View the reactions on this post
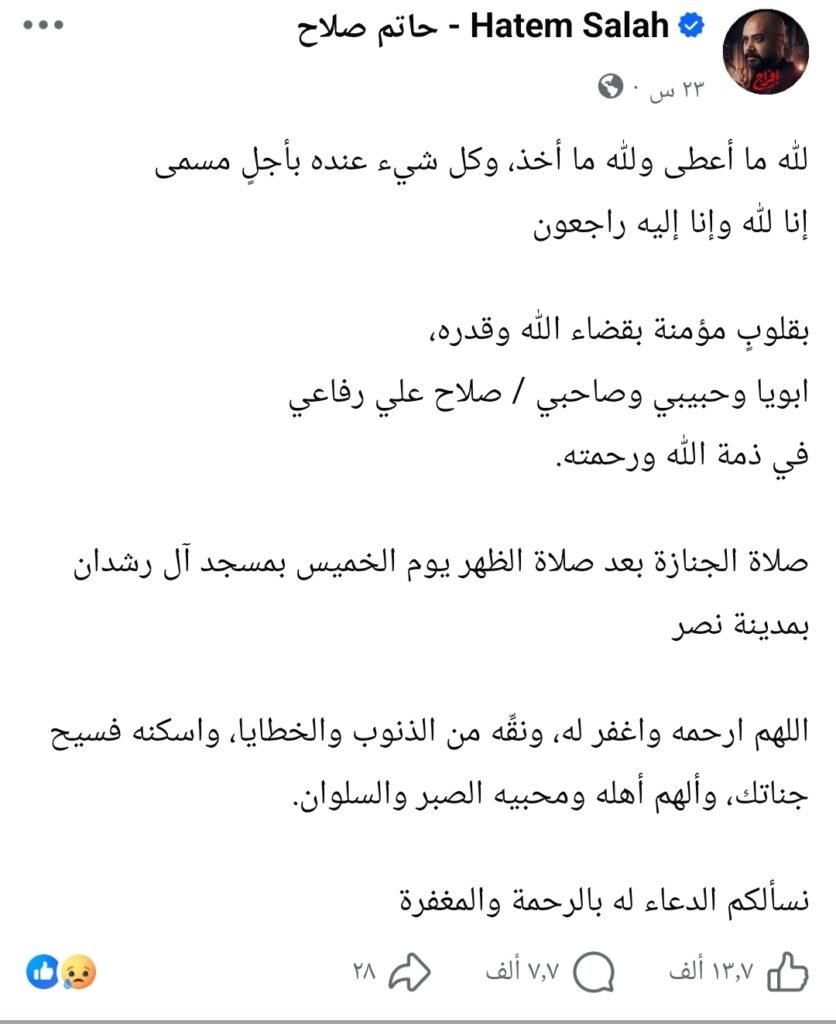Image resolution: width=836 pixels, height=1024 pixels. (62, 971)
